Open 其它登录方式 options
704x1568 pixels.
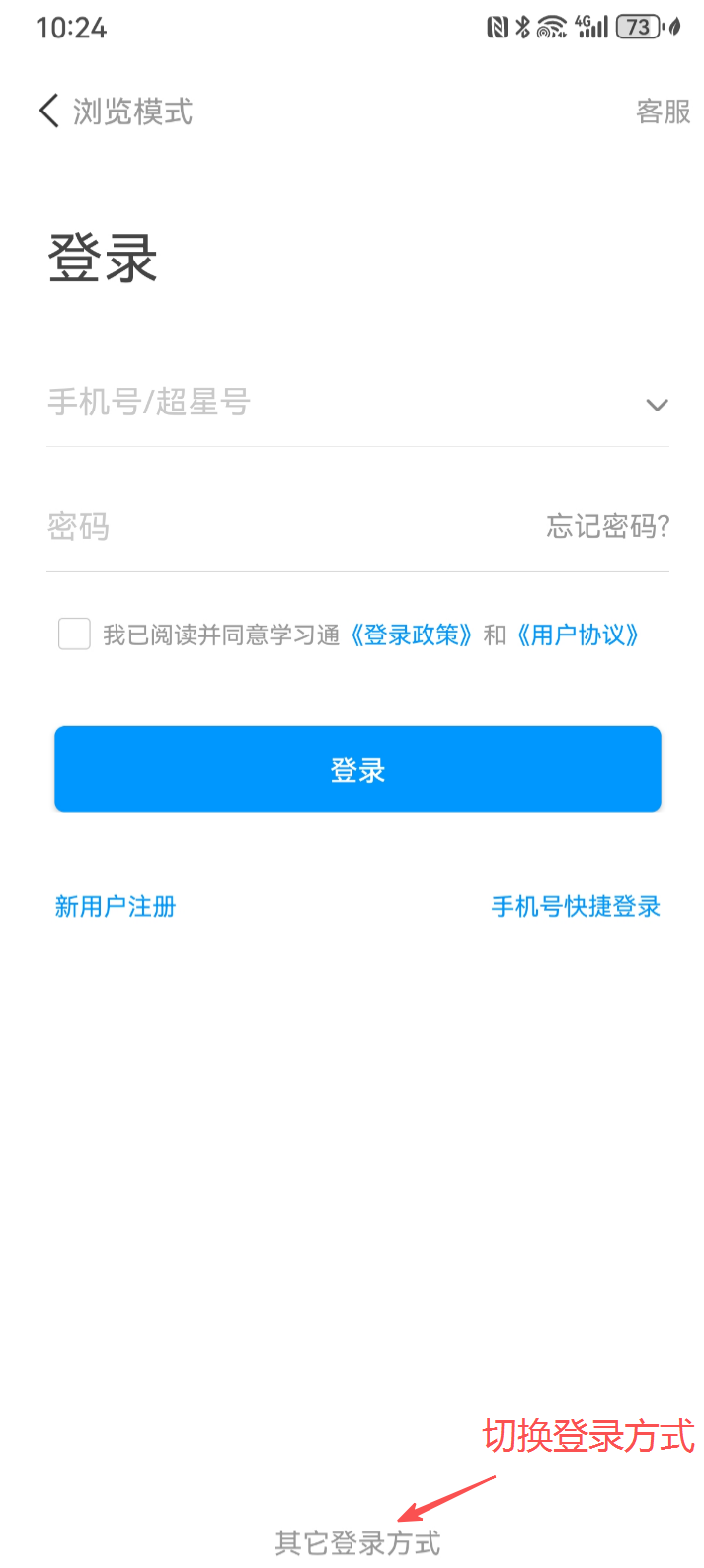[357, 1541]
